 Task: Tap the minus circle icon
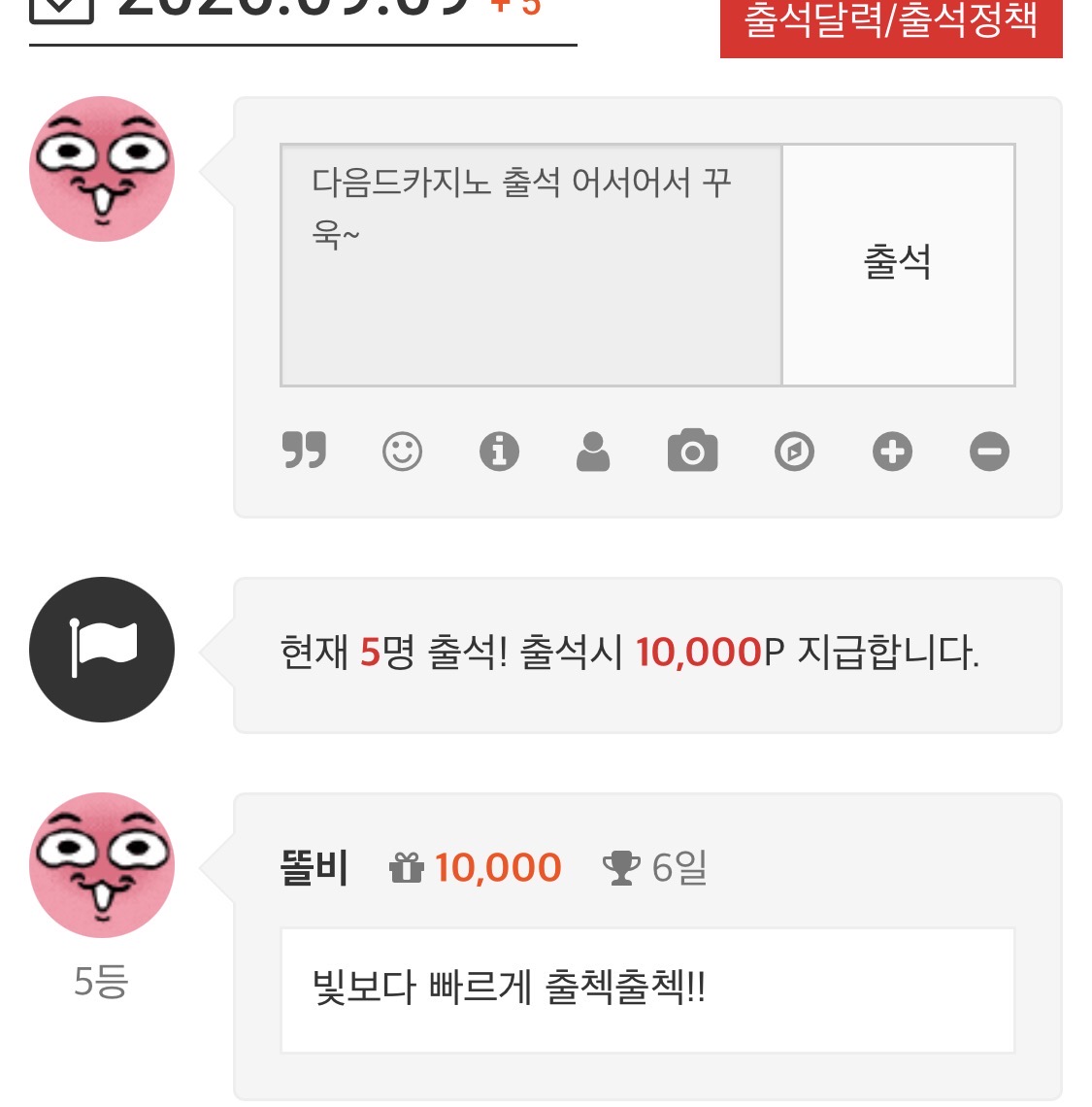990,452
